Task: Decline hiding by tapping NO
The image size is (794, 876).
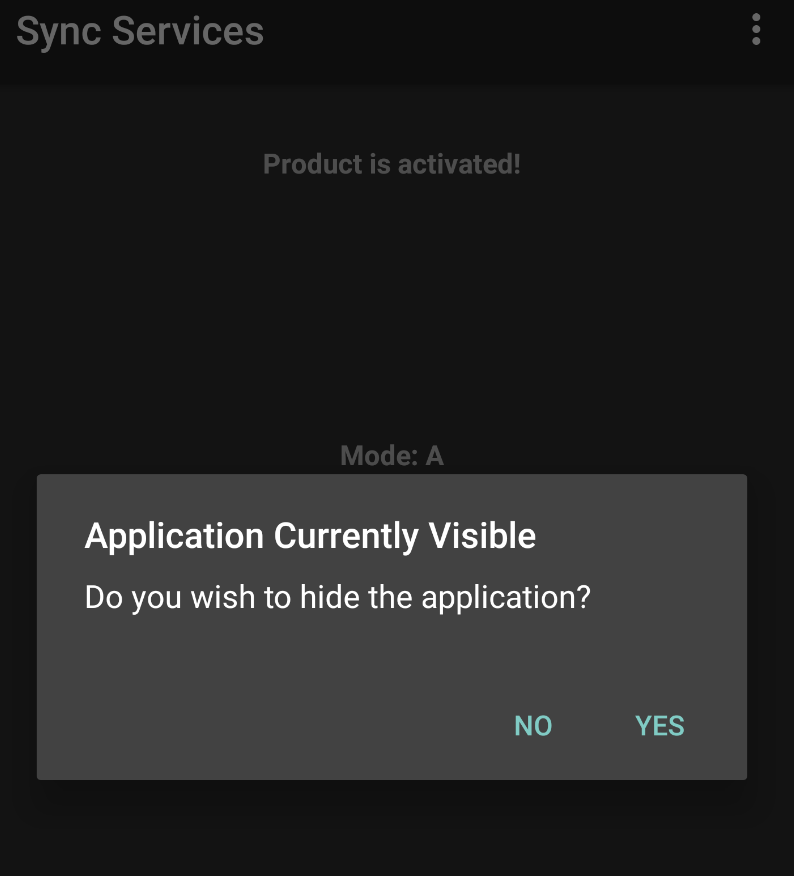Action: pos(533,726)
